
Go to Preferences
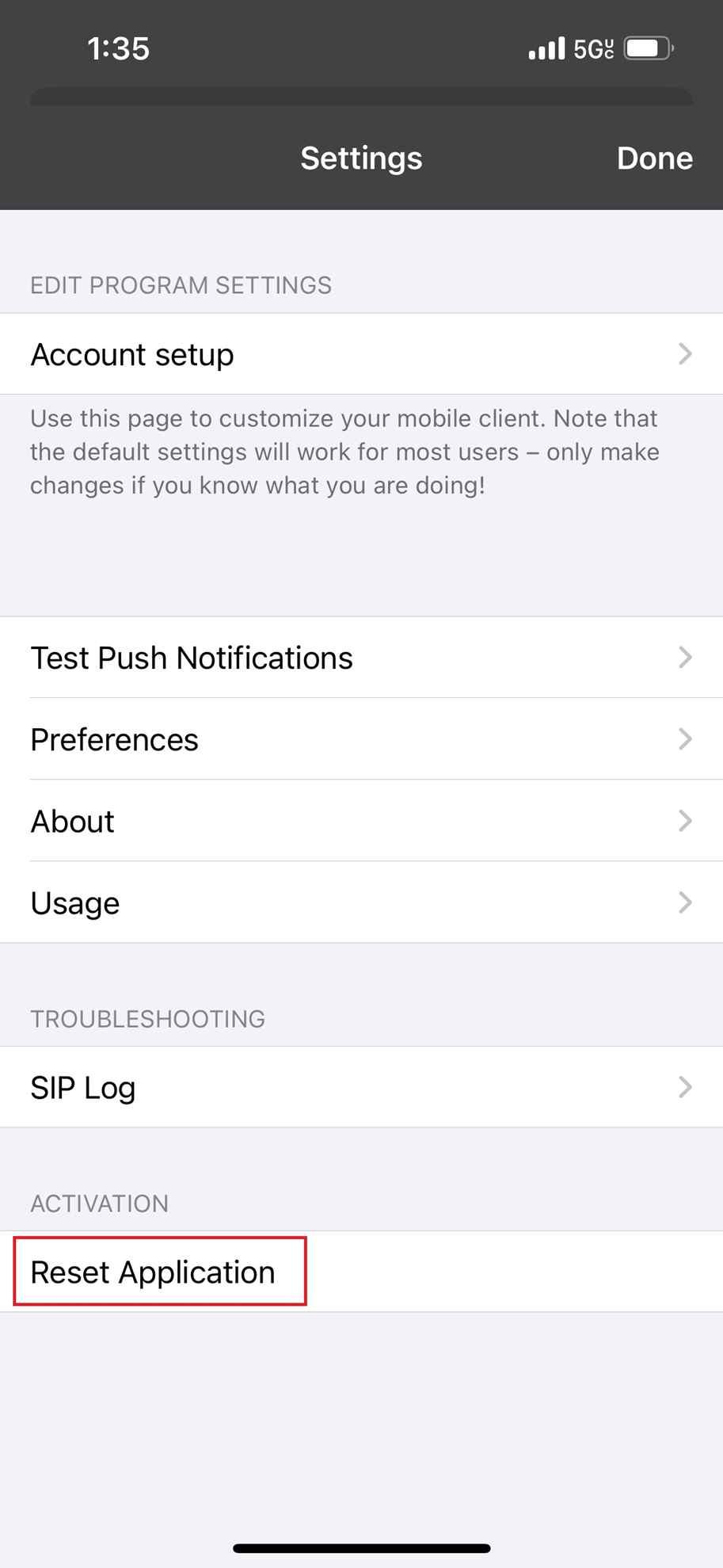pyautogui.click(x=361, y=739)
